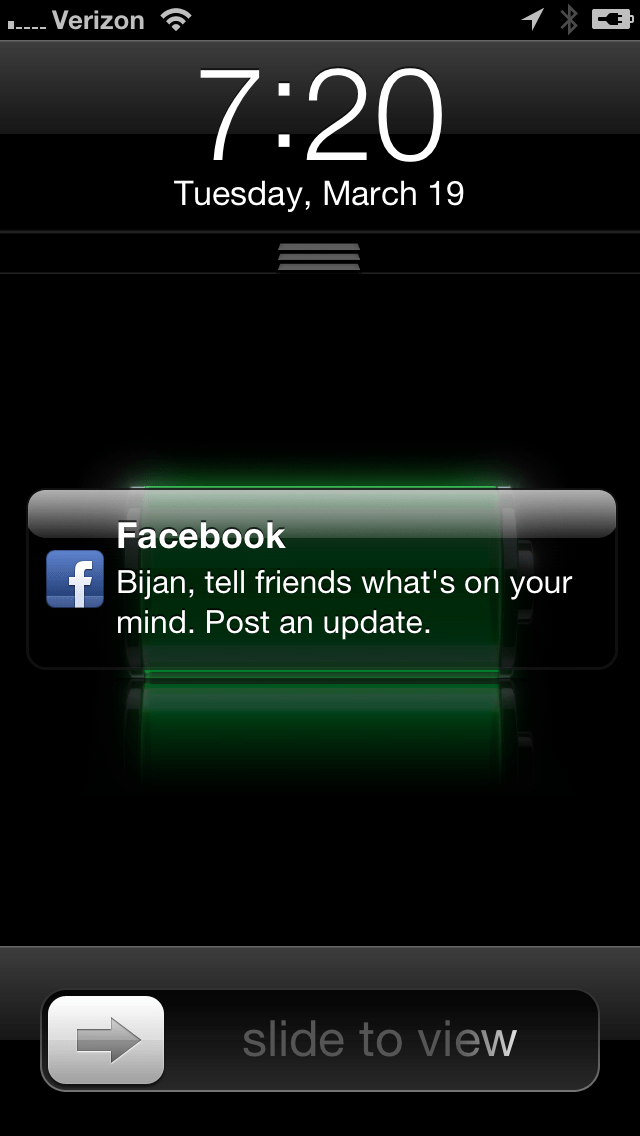Tap the Notification Center grabber handle
This screenshot has height=1136, width=640.
click(319, 256)
